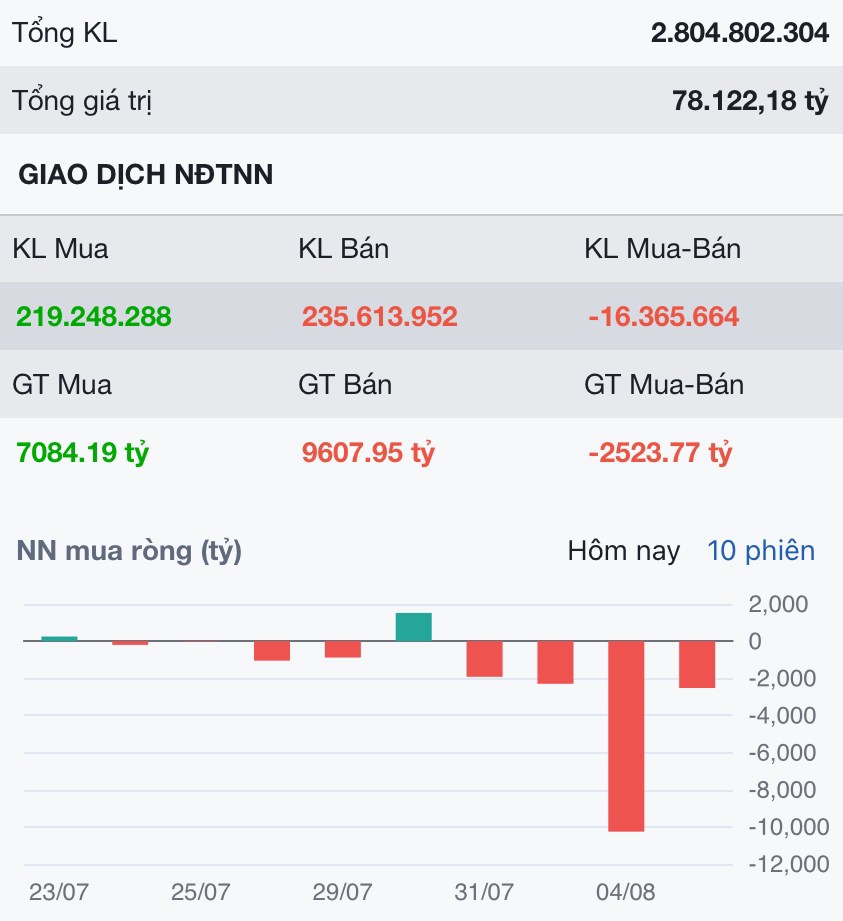Click the Tổng KL total volume value
Viewport: 843px width, 921px height.
click(739, 33)
